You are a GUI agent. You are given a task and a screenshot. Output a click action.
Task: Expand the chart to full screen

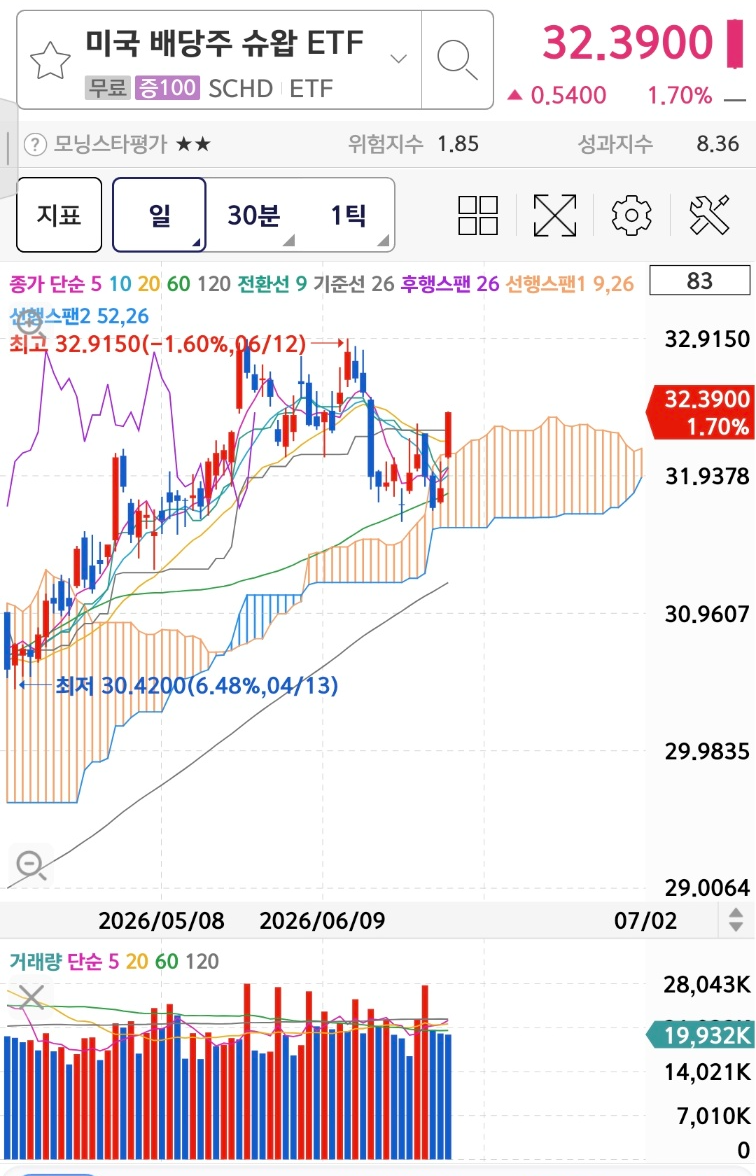[x=555, y=215]
